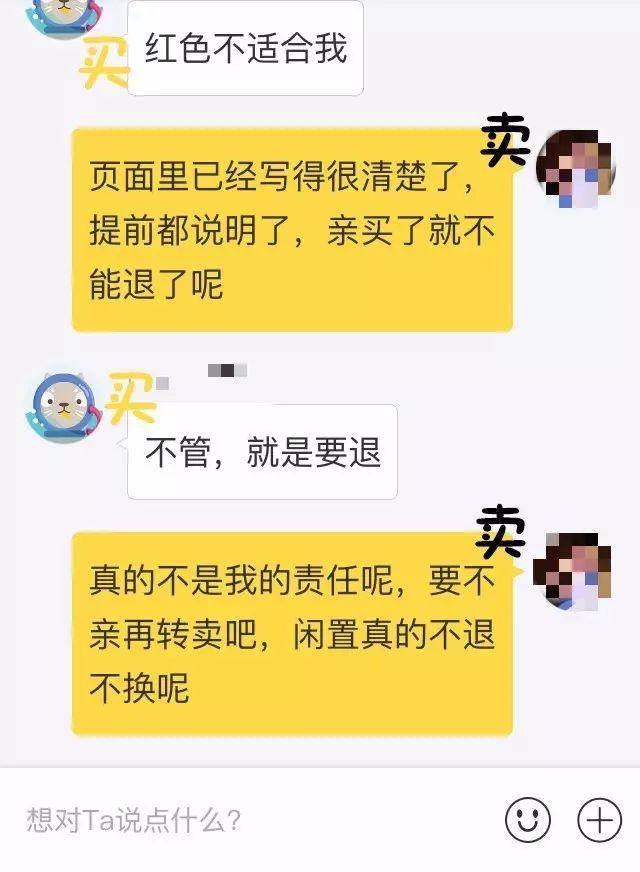Open the emoji picker smiley icon
640x872 pixels.
(527, 820)
